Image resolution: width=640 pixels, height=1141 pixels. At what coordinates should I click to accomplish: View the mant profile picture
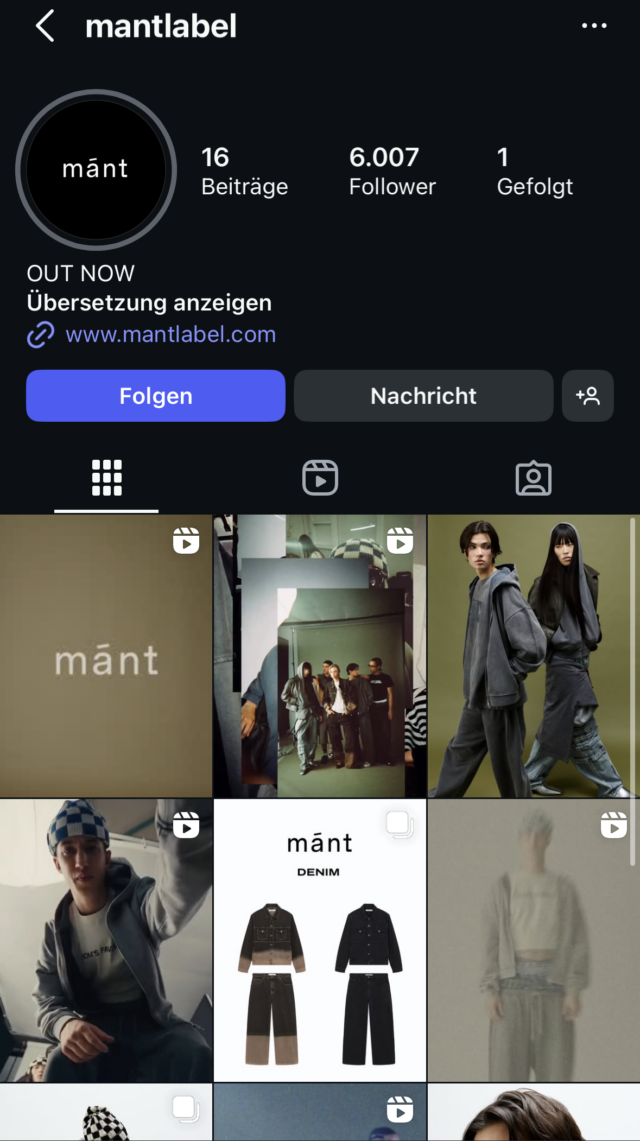pyautogui.click(x=96, y=170)
